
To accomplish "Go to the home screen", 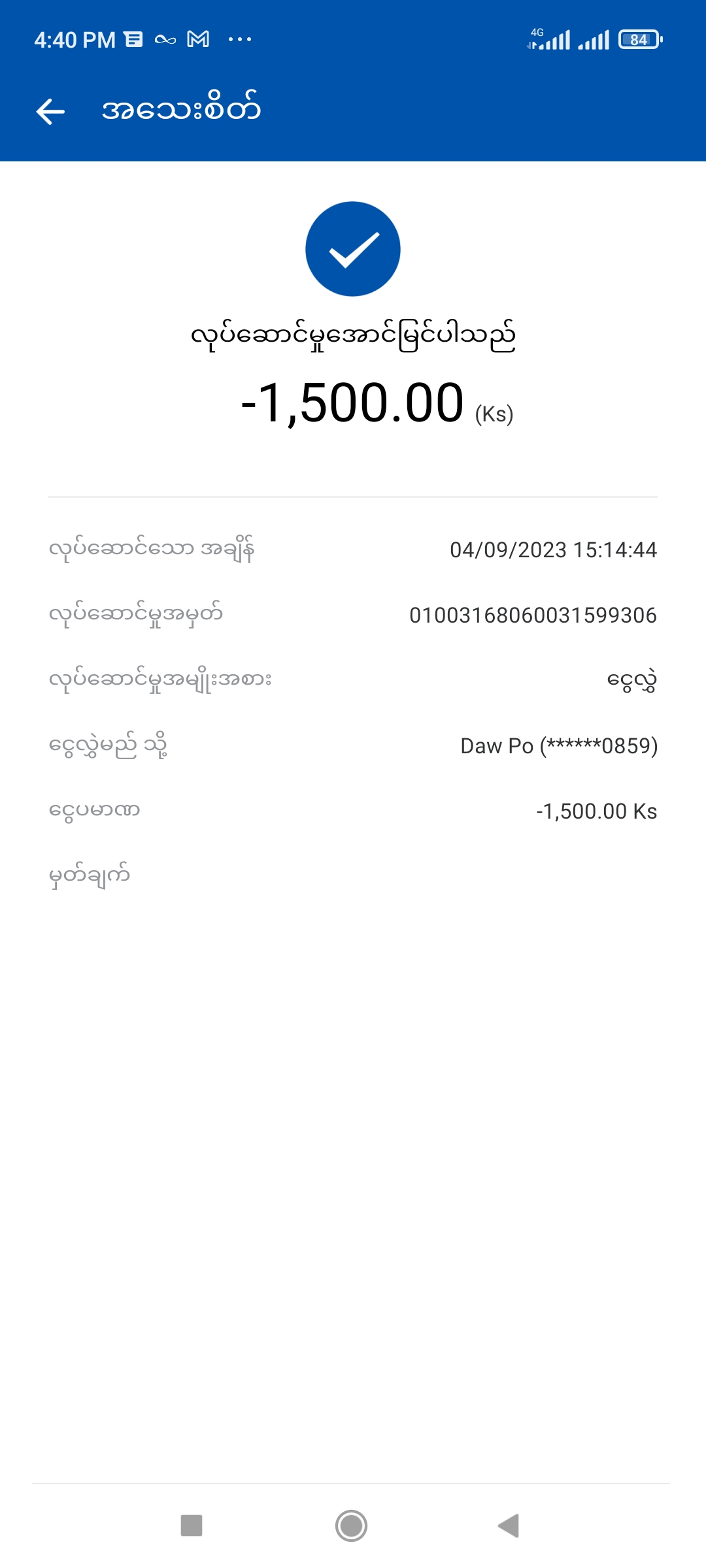I will [x=351, y=1526].
